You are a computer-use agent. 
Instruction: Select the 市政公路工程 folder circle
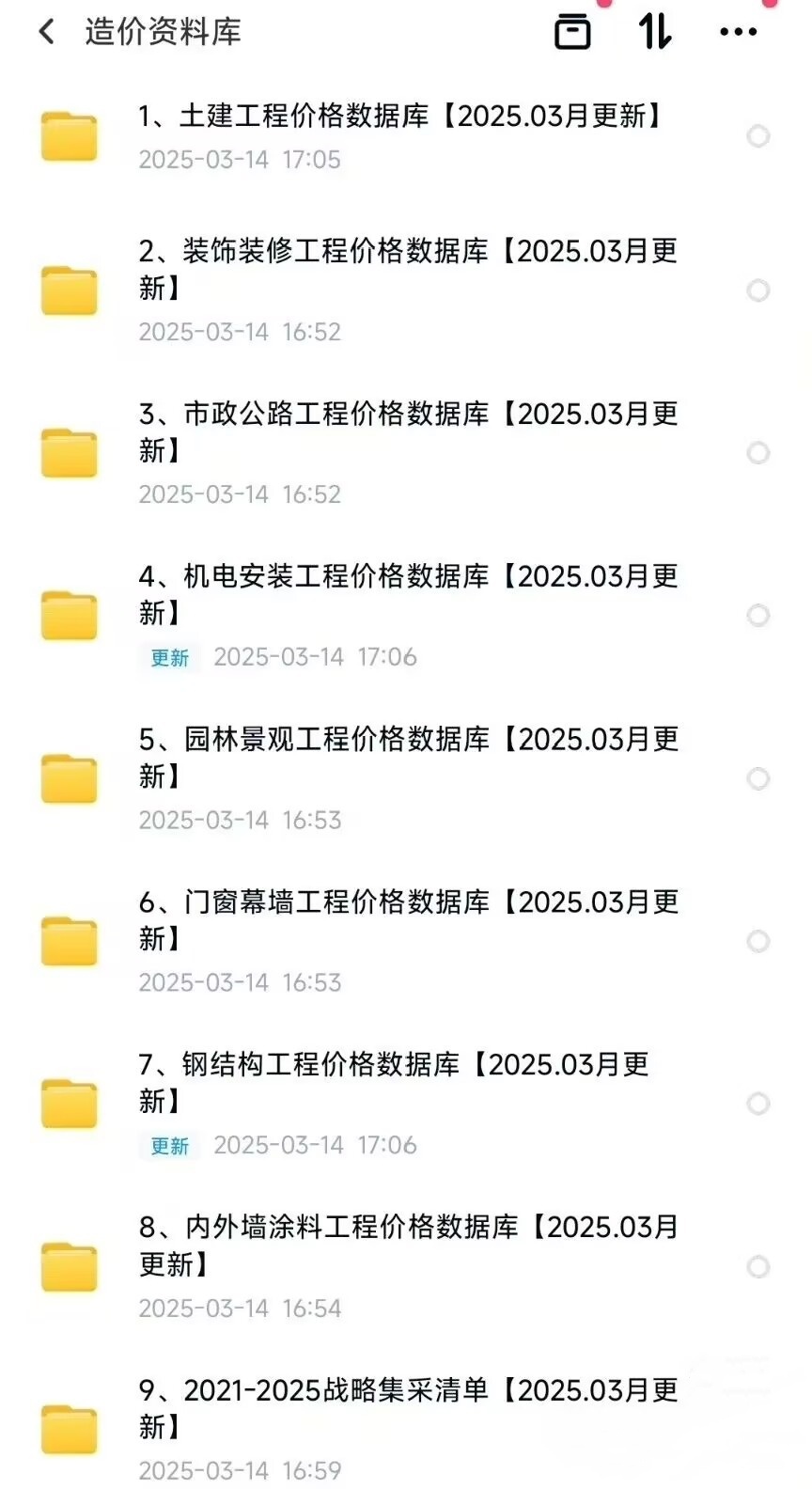pyautogui.click(x=758, y=453)
